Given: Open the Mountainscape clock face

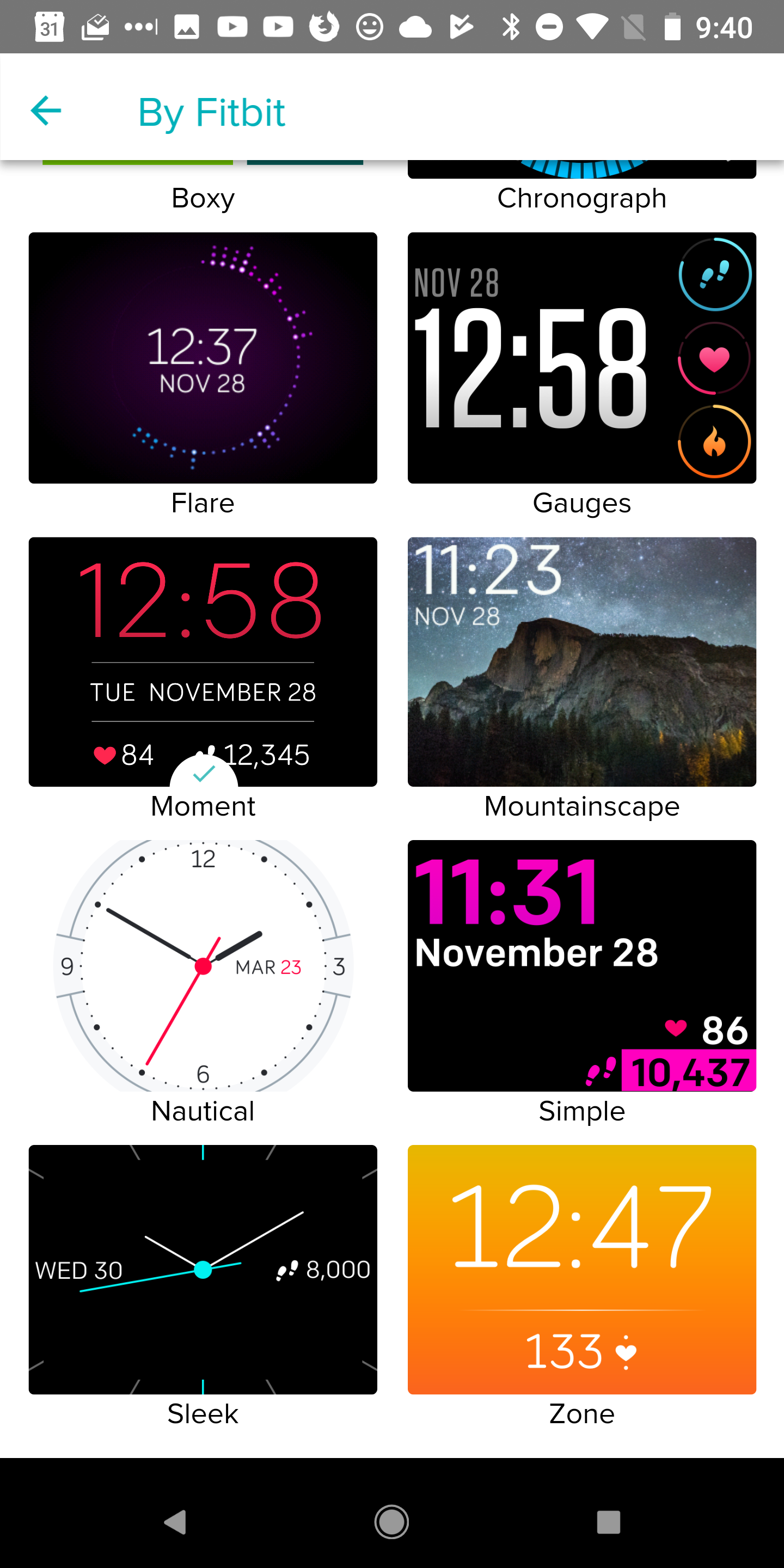Looking at the screenshot, I should [x=582, y=661].
